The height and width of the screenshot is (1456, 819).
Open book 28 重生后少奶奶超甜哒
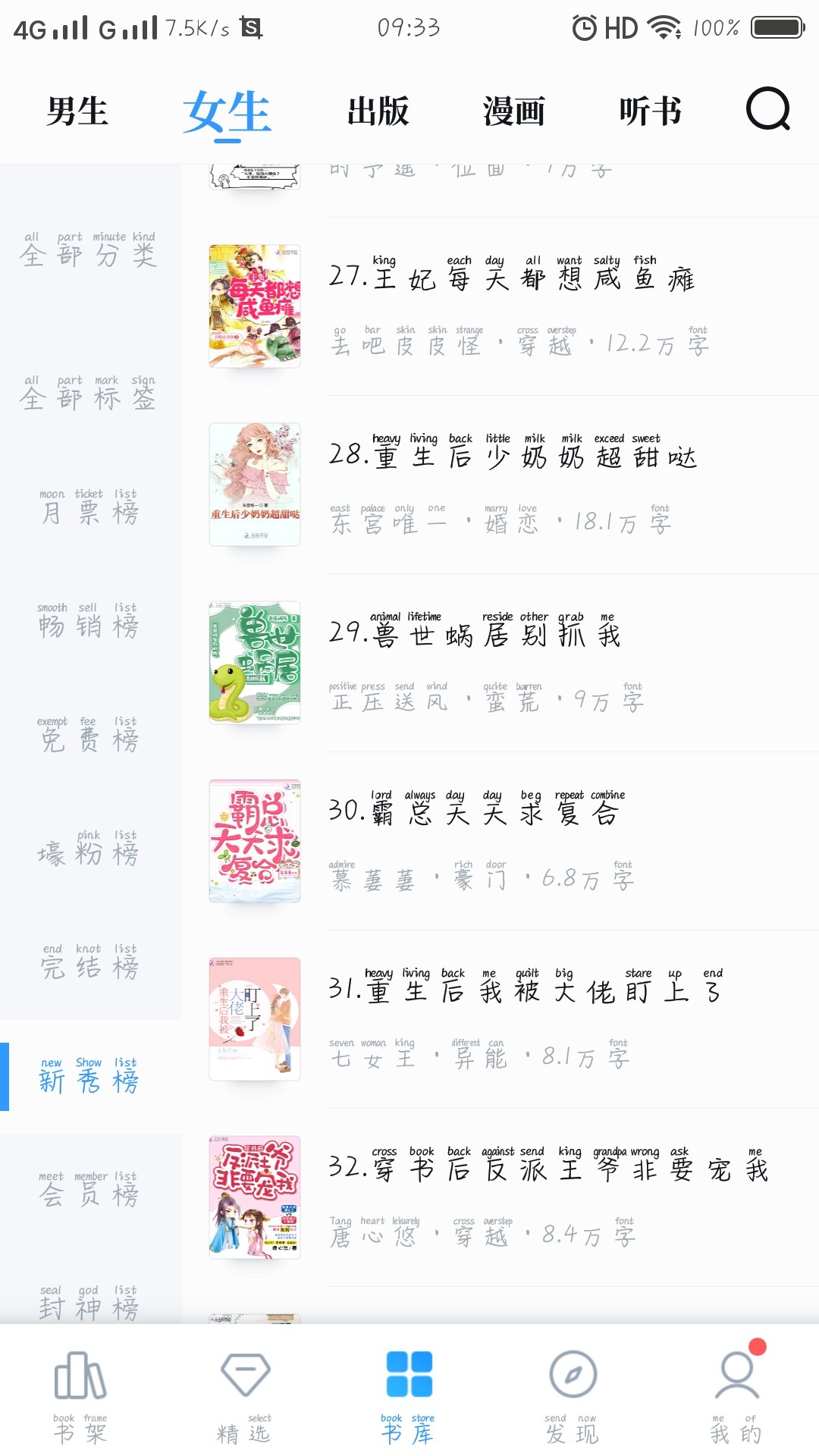click(512, 457)
